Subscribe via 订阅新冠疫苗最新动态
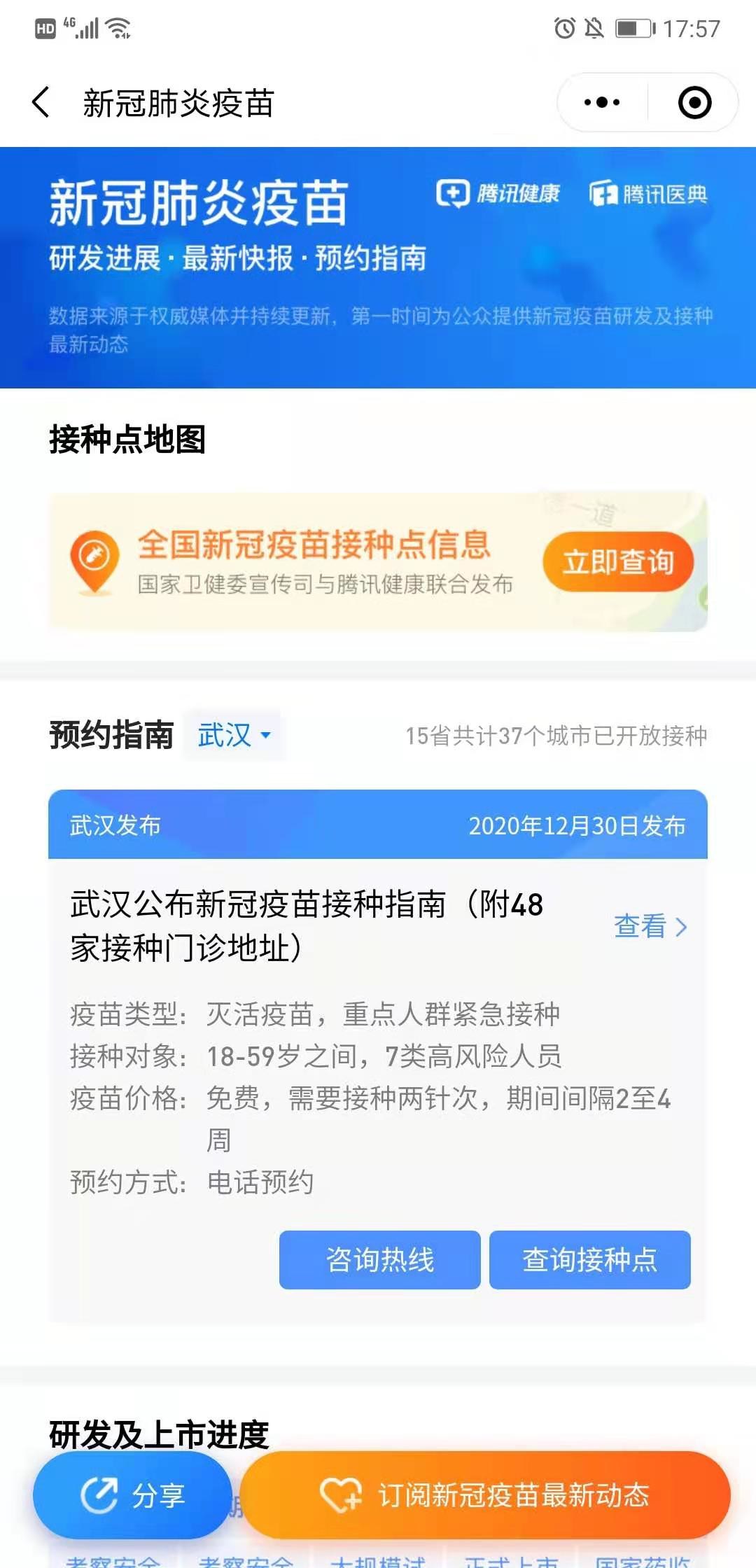The image size is (756, 1568). (485, 1496)
